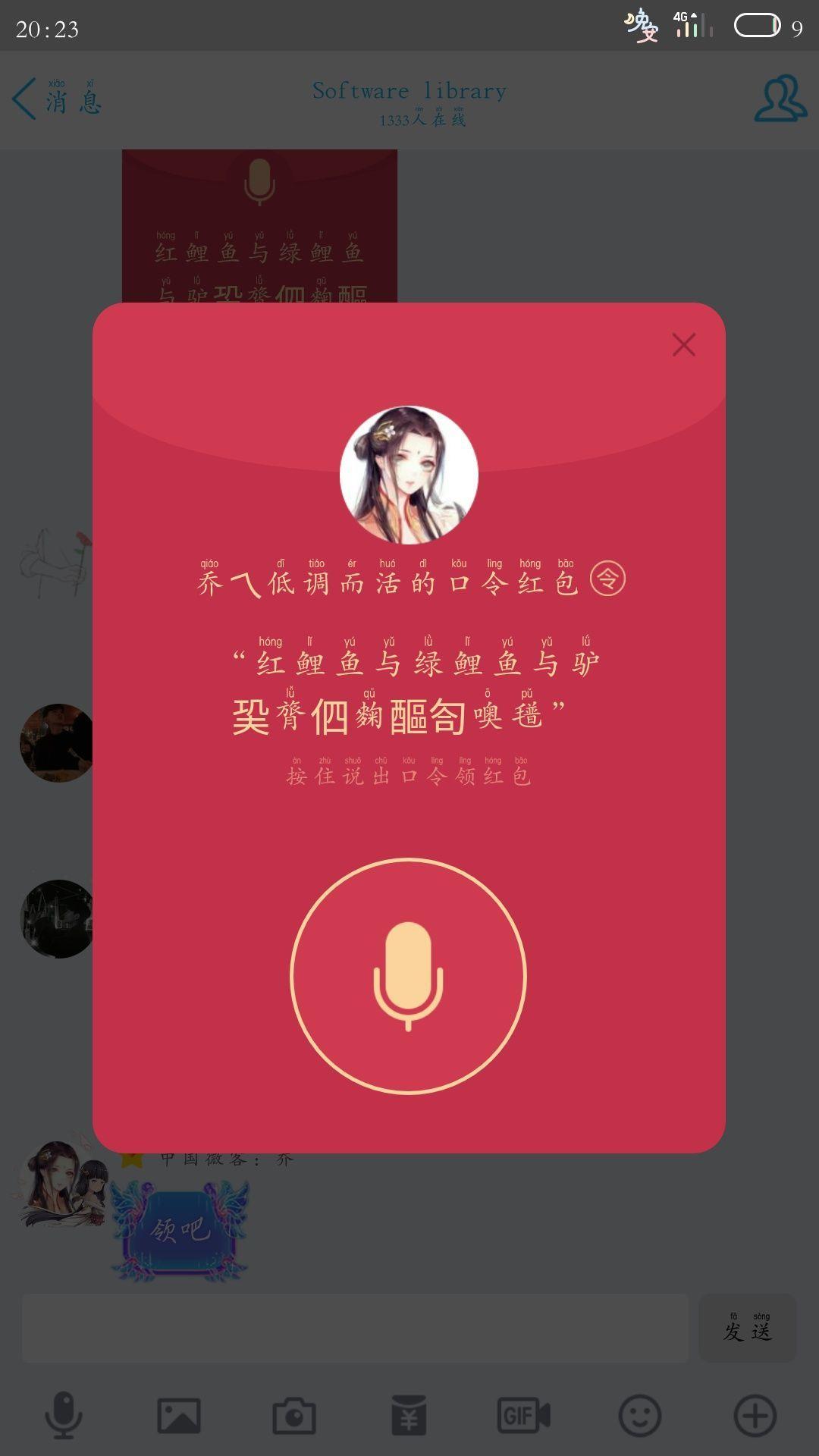The image size is (819, 1456).
Task: Open the emoji smiley panel
Action: click(x=639, y=1415)
